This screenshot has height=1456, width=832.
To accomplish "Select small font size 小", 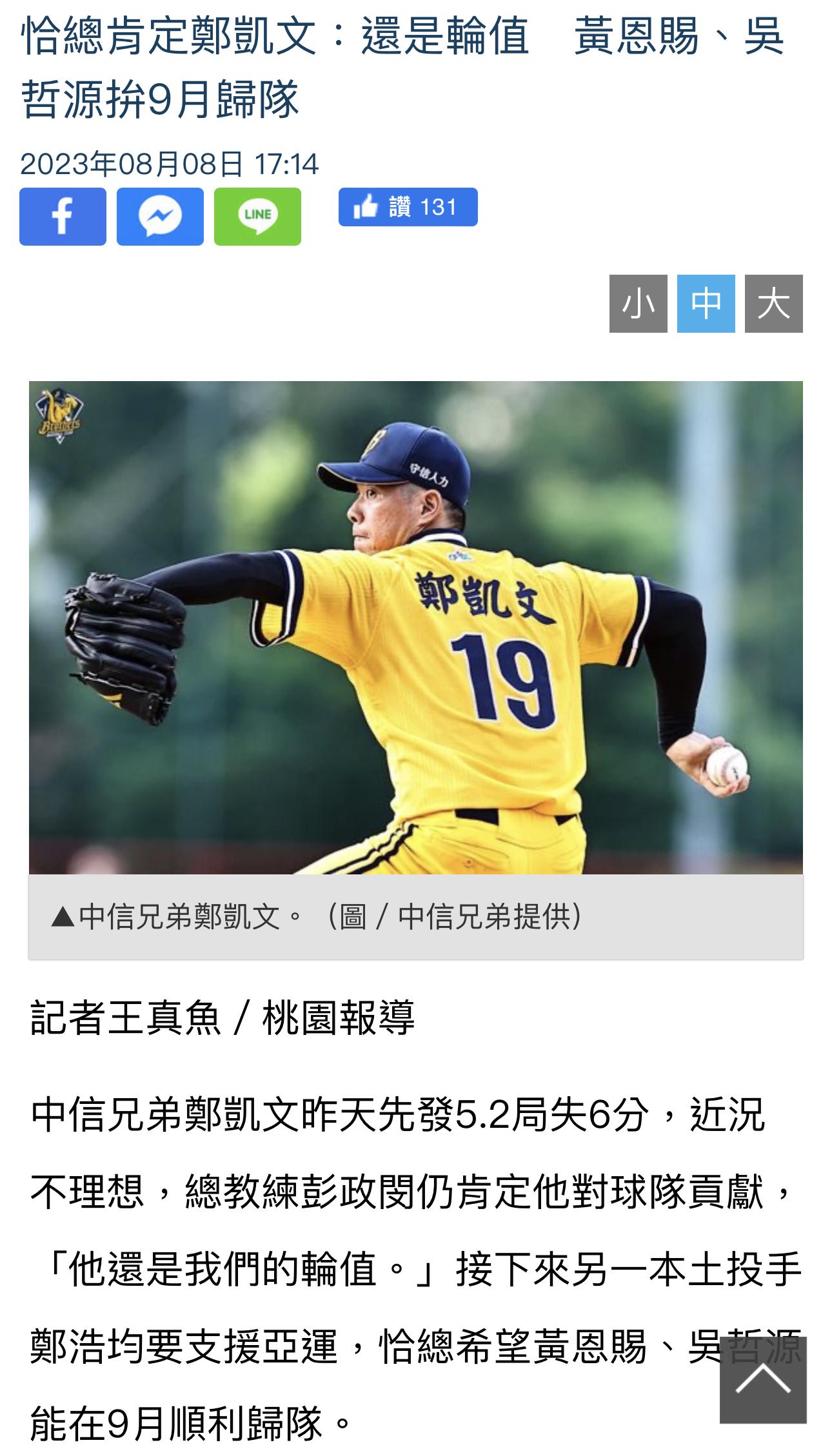I will tap(638, 304).
